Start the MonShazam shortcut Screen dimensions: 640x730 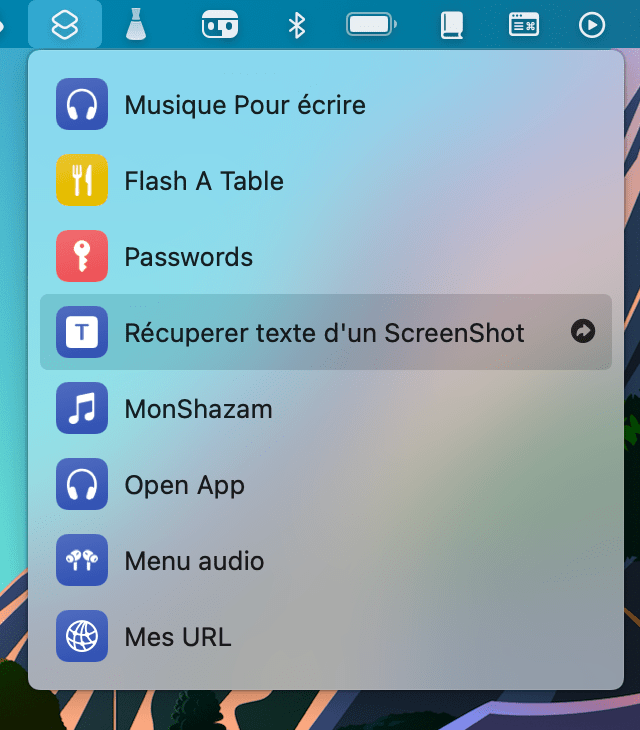[x=198, y=409]
